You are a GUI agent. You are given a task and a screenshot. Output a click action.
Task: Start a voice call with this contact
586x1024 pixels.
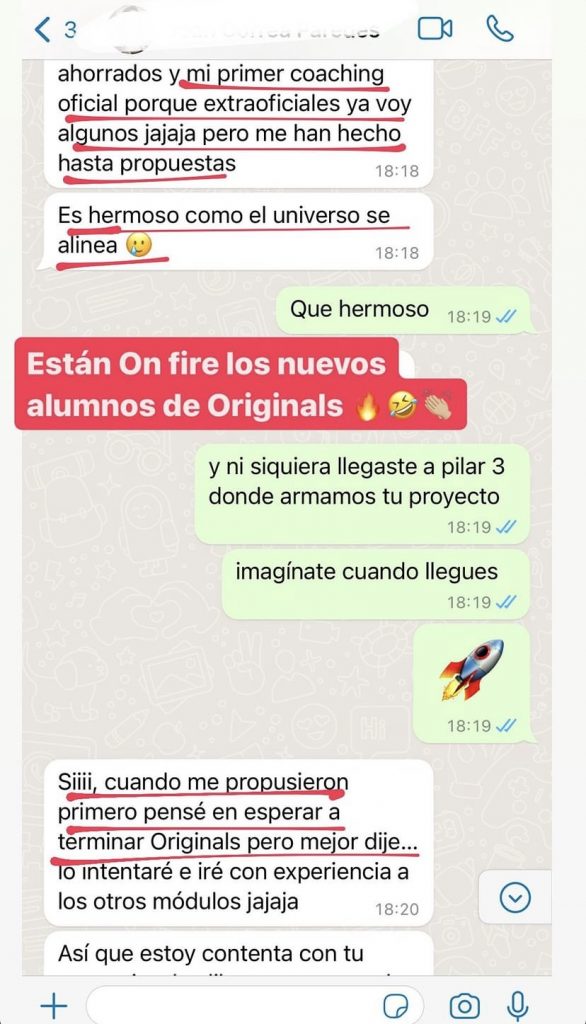(500, 29)
